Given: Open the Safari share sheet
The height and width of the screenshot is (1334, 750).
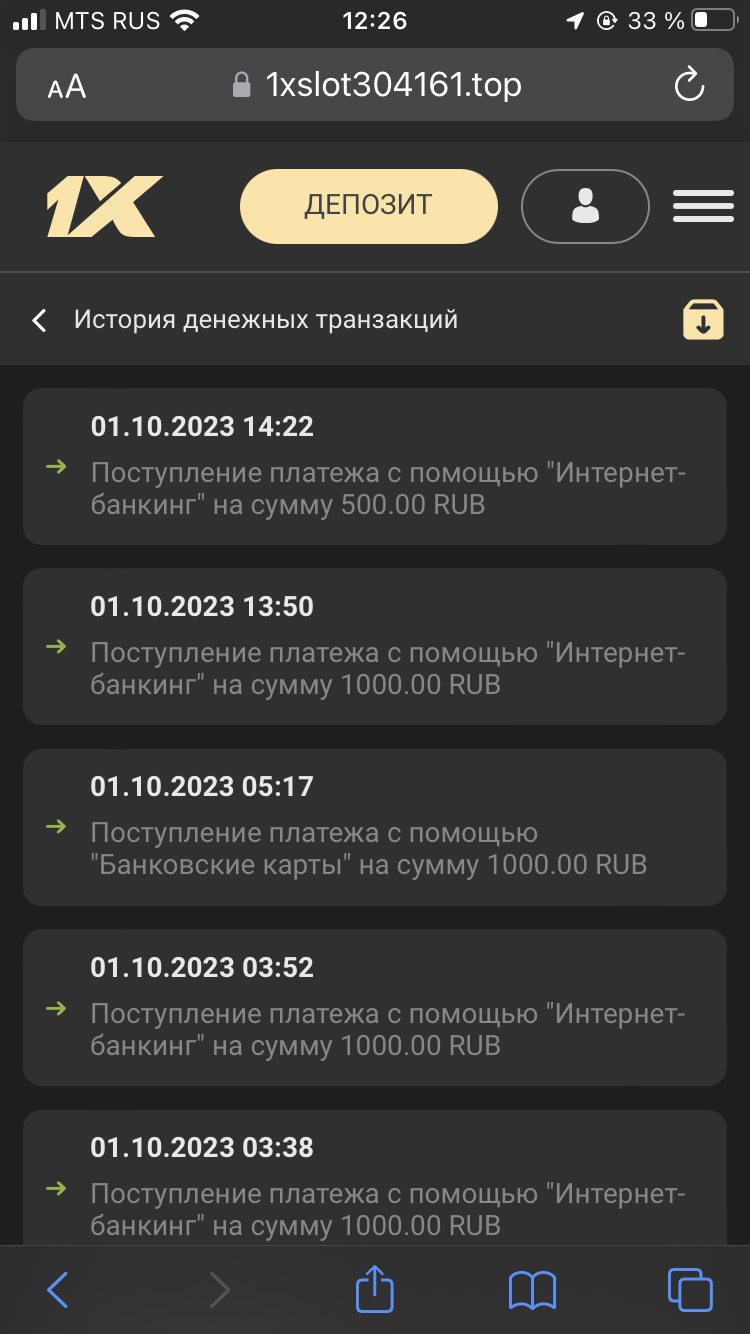Looking at the screenshot, I should pos(375,1288).
